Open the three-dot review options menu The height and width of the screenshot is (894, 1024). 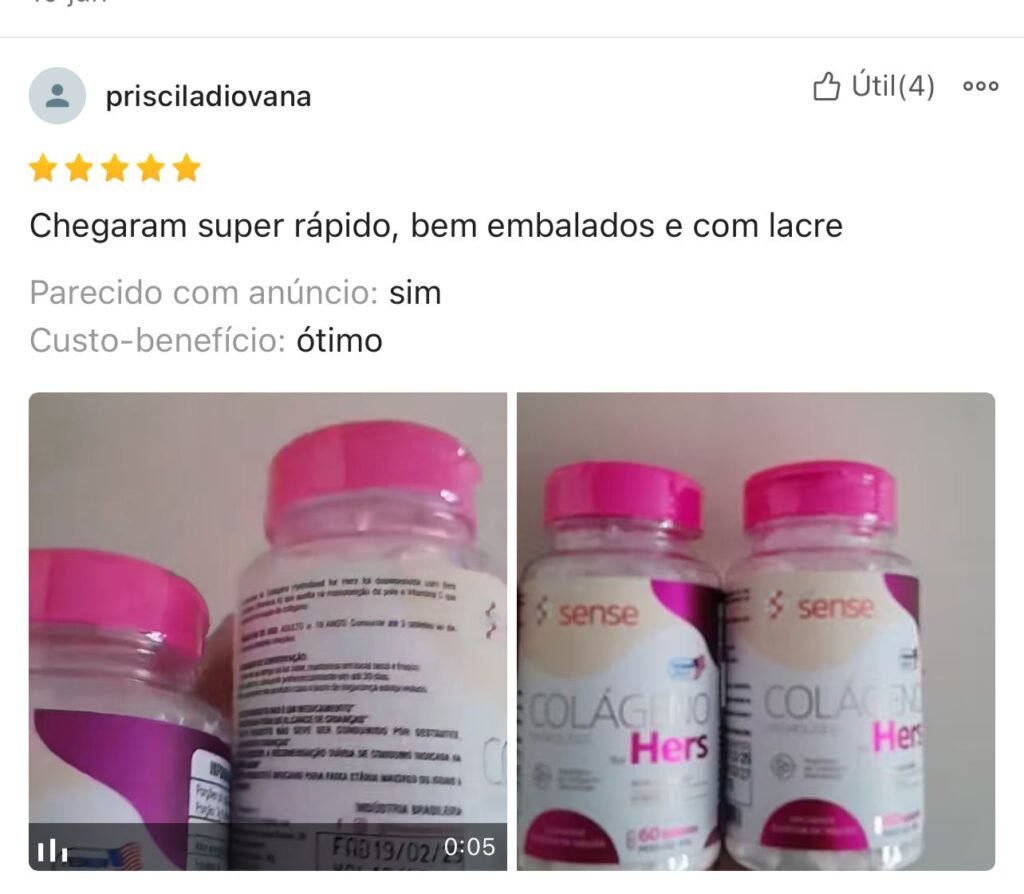980,87
